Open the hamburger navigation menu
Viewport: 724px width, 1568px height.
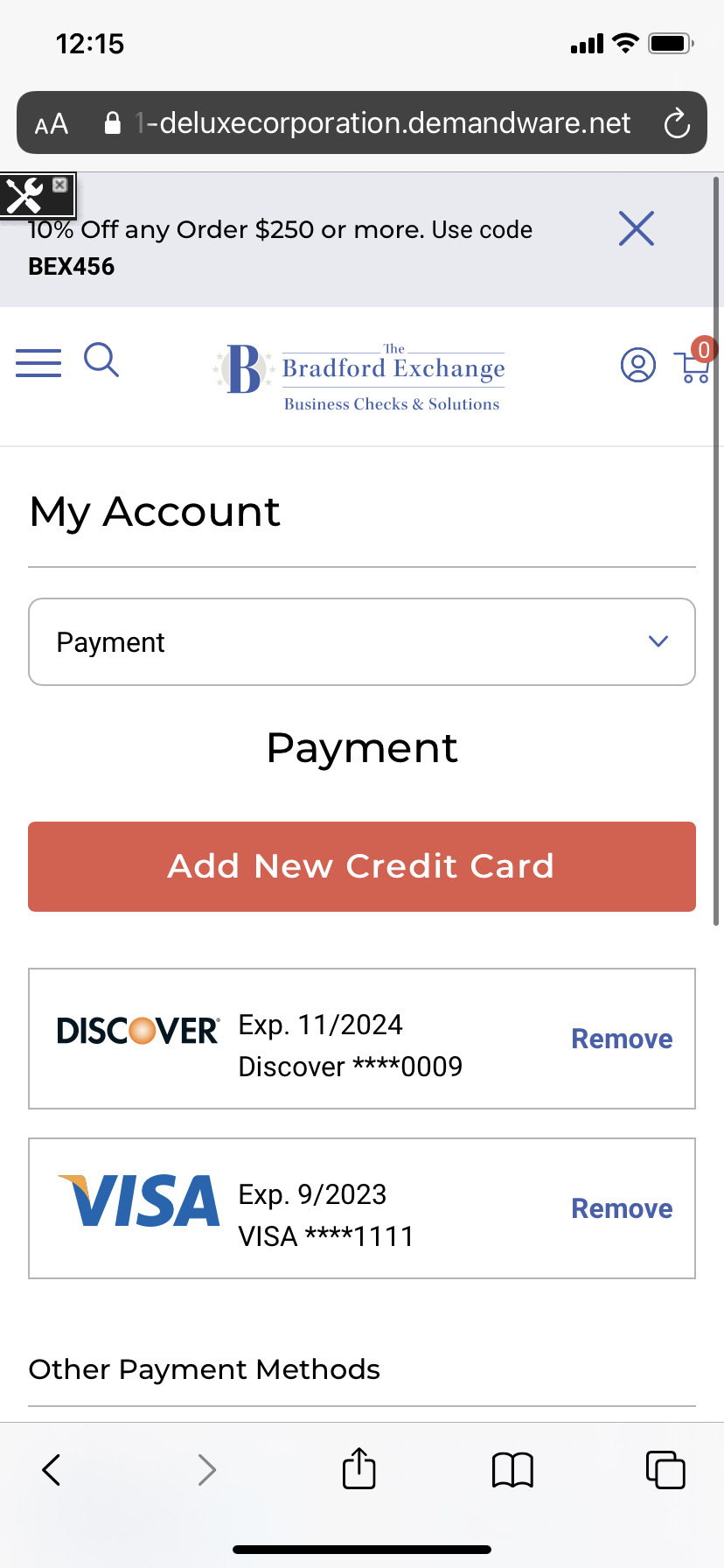tap(38, 362)
